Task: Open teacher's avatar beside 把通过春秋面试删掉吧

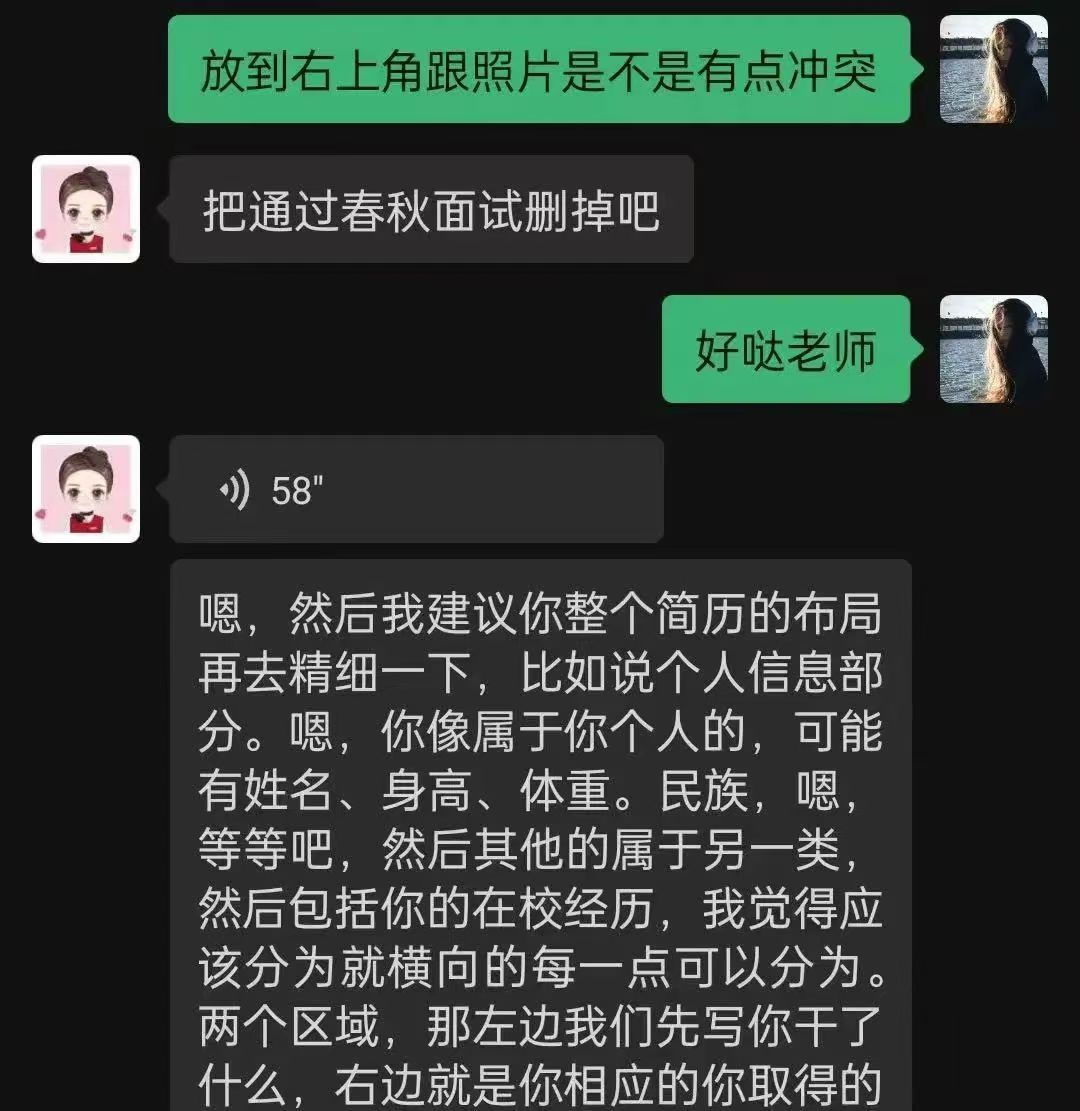Action: pyautogui.click(x=86, y=209)
